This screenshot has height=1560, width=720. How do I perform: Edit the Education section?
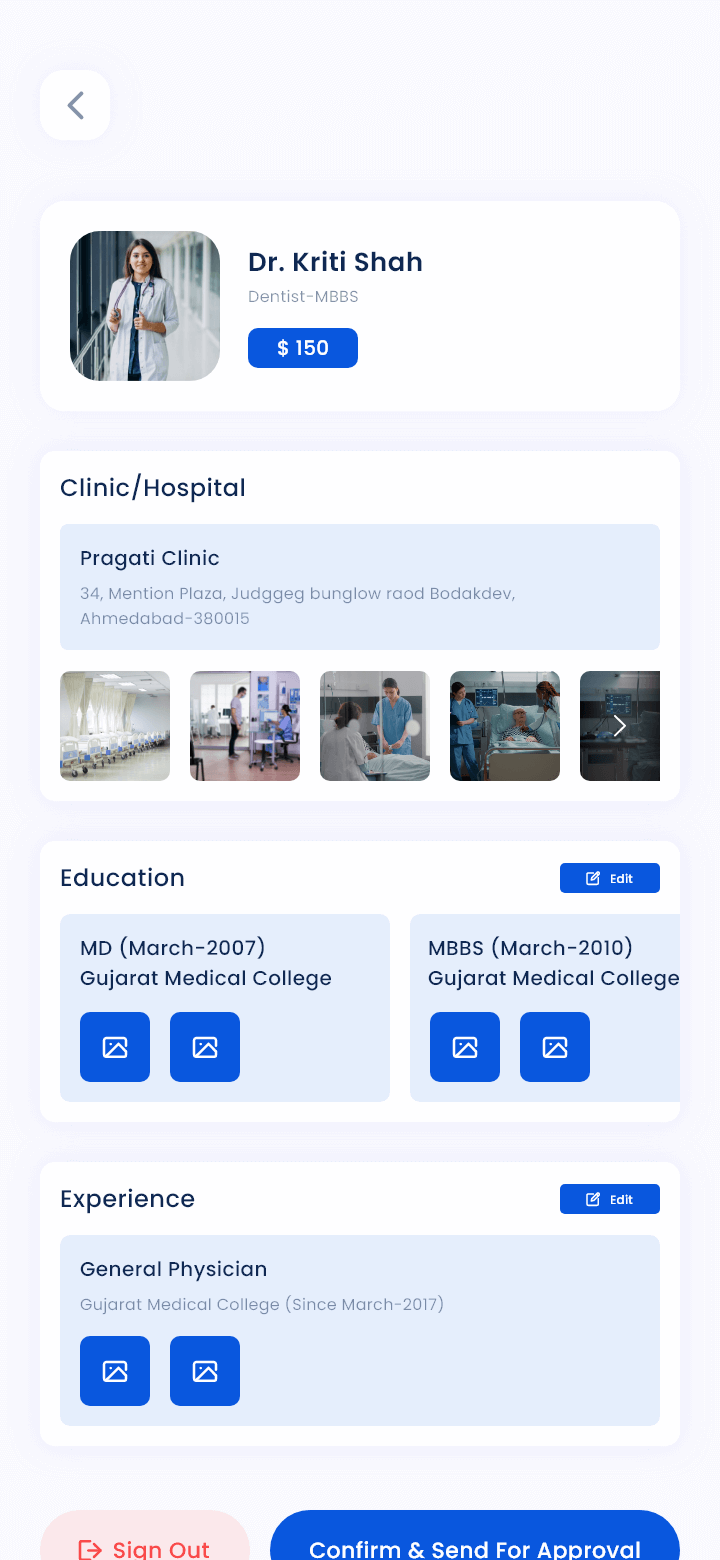click(x=610, y=878)
